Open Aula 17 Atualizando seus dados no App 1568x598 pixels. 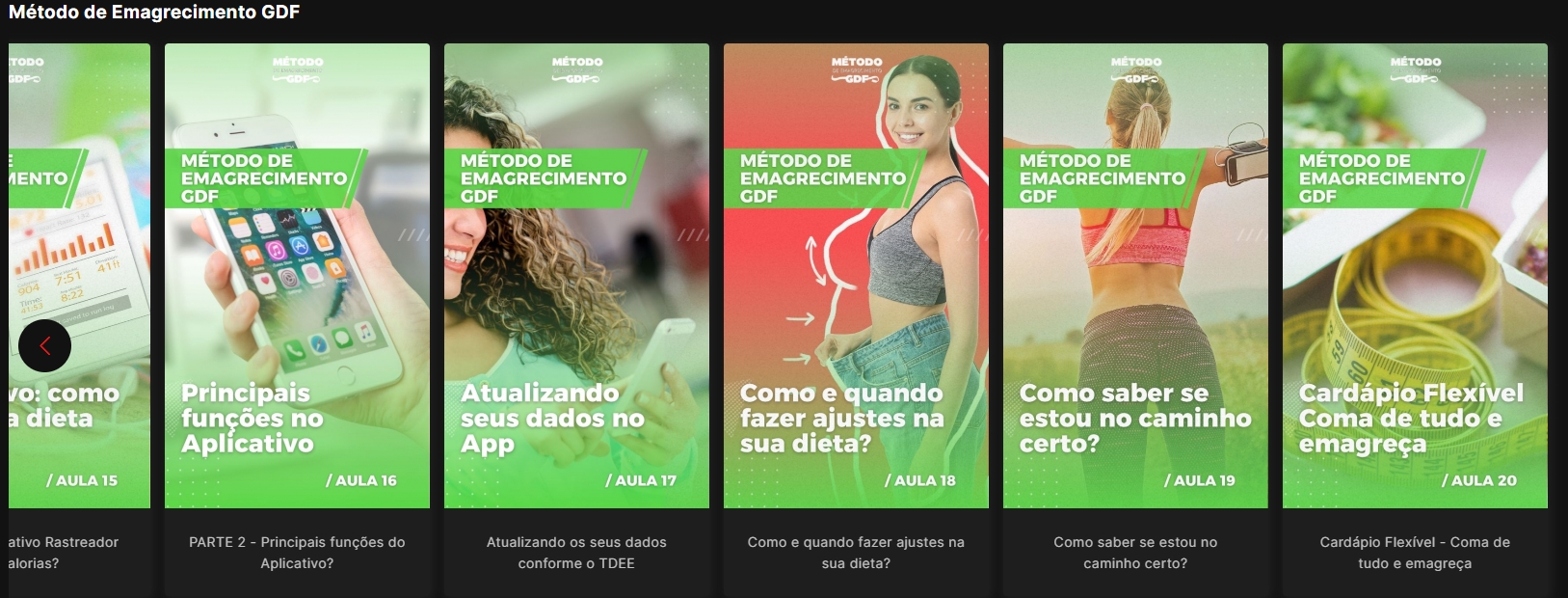click(x=576, y=275)
